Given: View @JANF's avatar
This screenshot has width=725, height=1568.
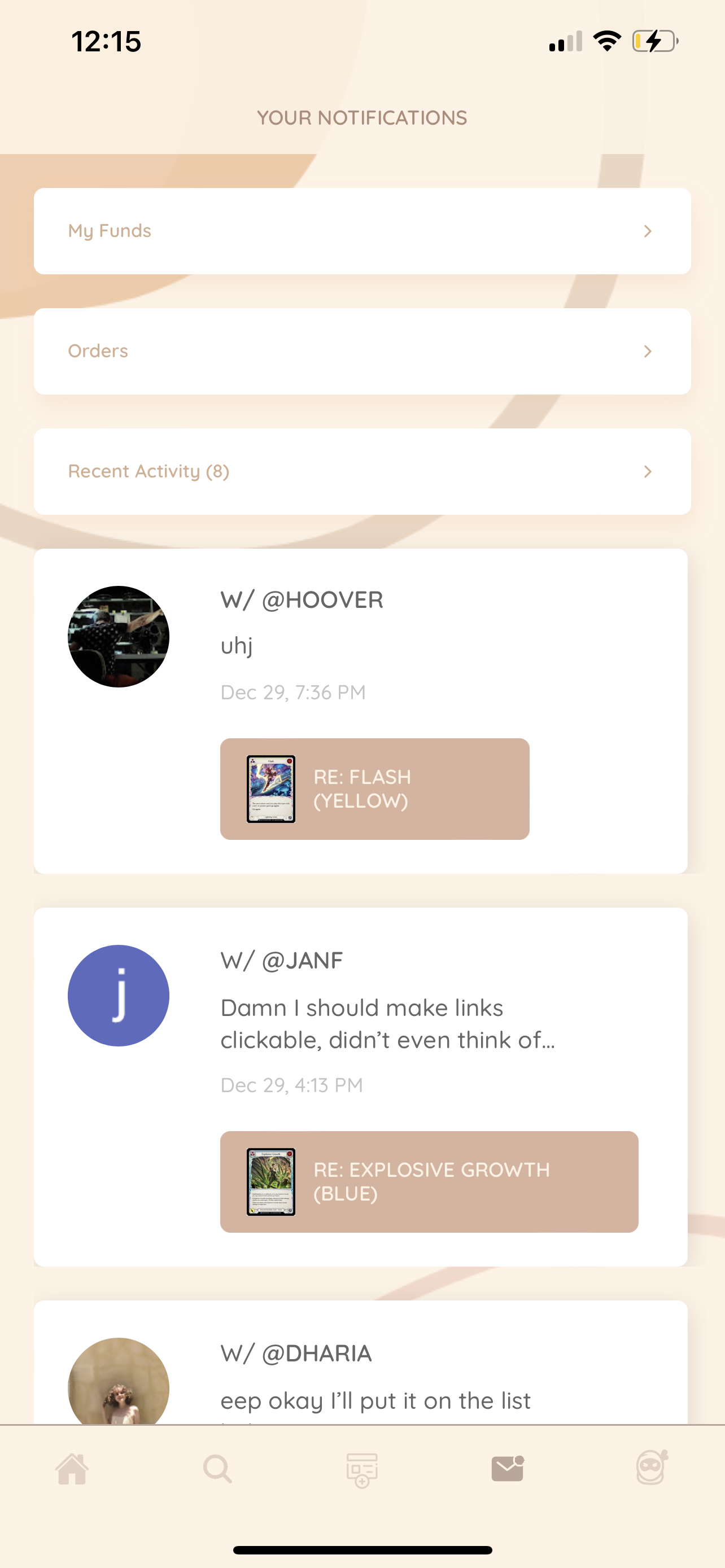Looking at the screenshot, I should tap(118, 995).
